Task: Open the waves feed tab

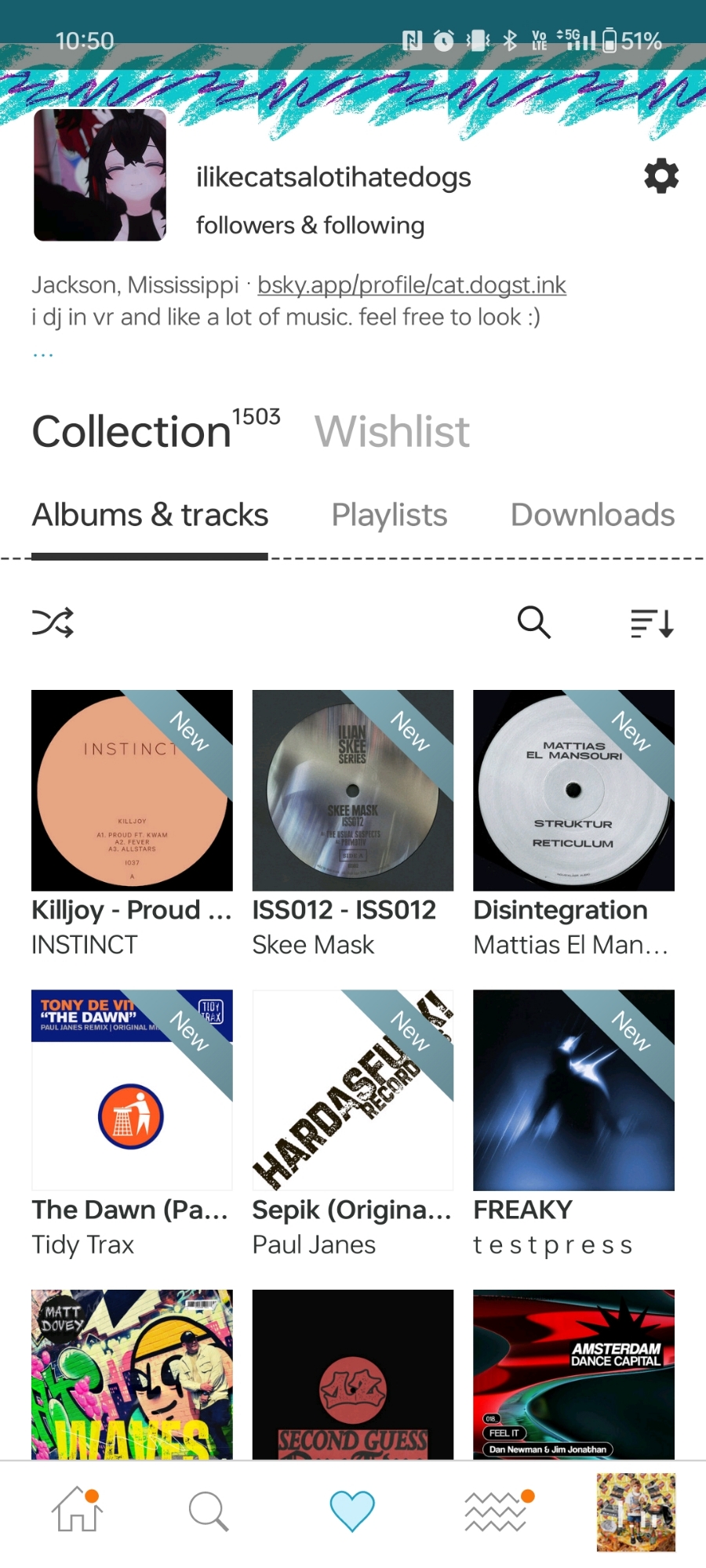Action: (x=496, y=1510)
